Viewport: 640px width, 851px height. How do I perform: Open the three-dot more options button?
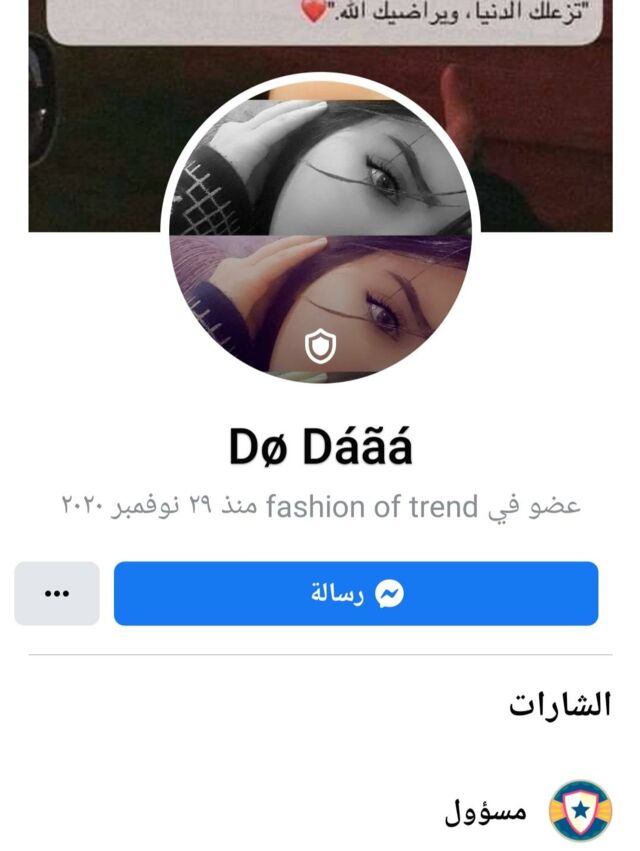(57, 594)
